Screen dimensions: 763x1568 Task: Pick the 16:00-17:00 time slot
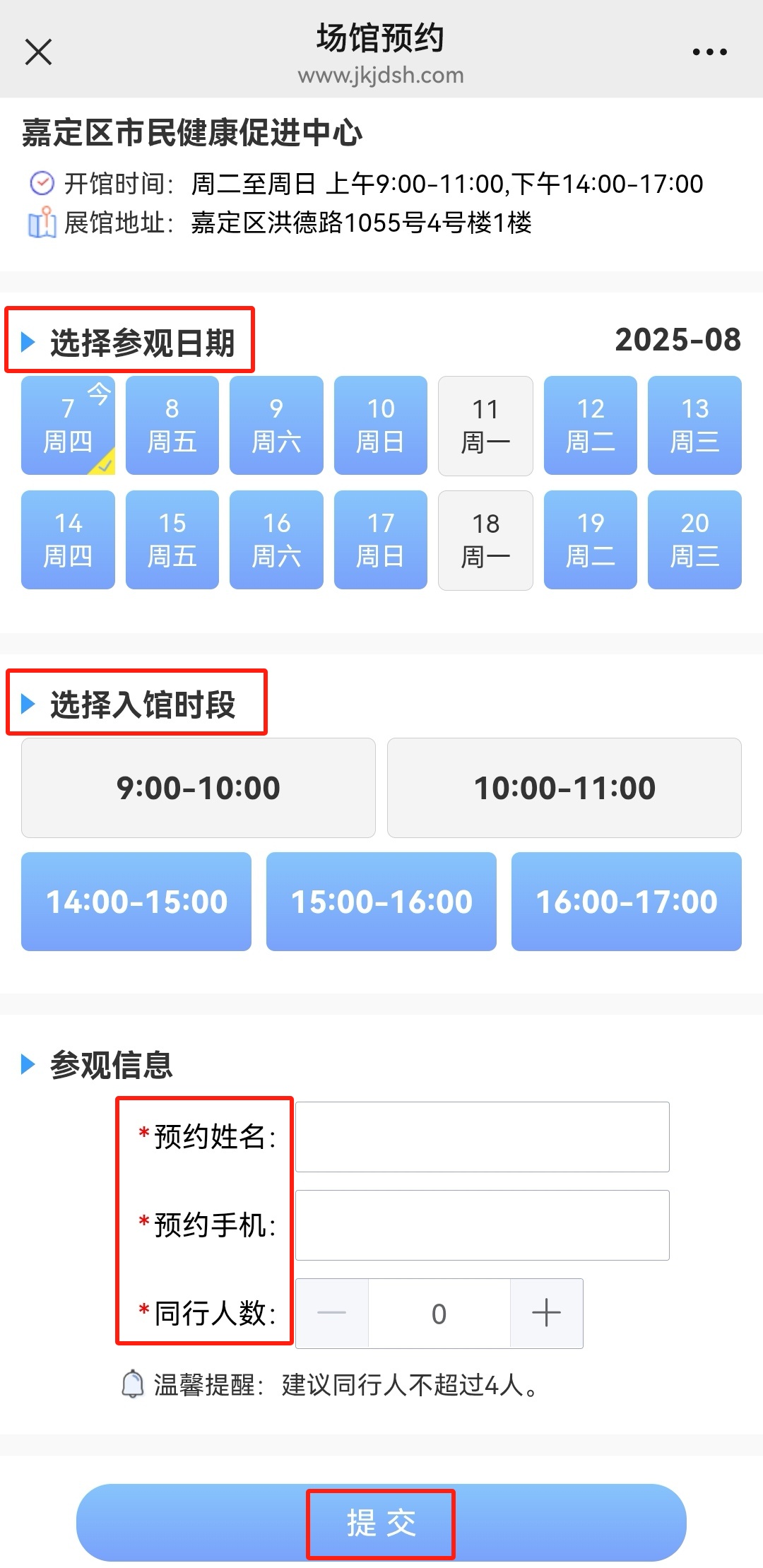[627, 902]
